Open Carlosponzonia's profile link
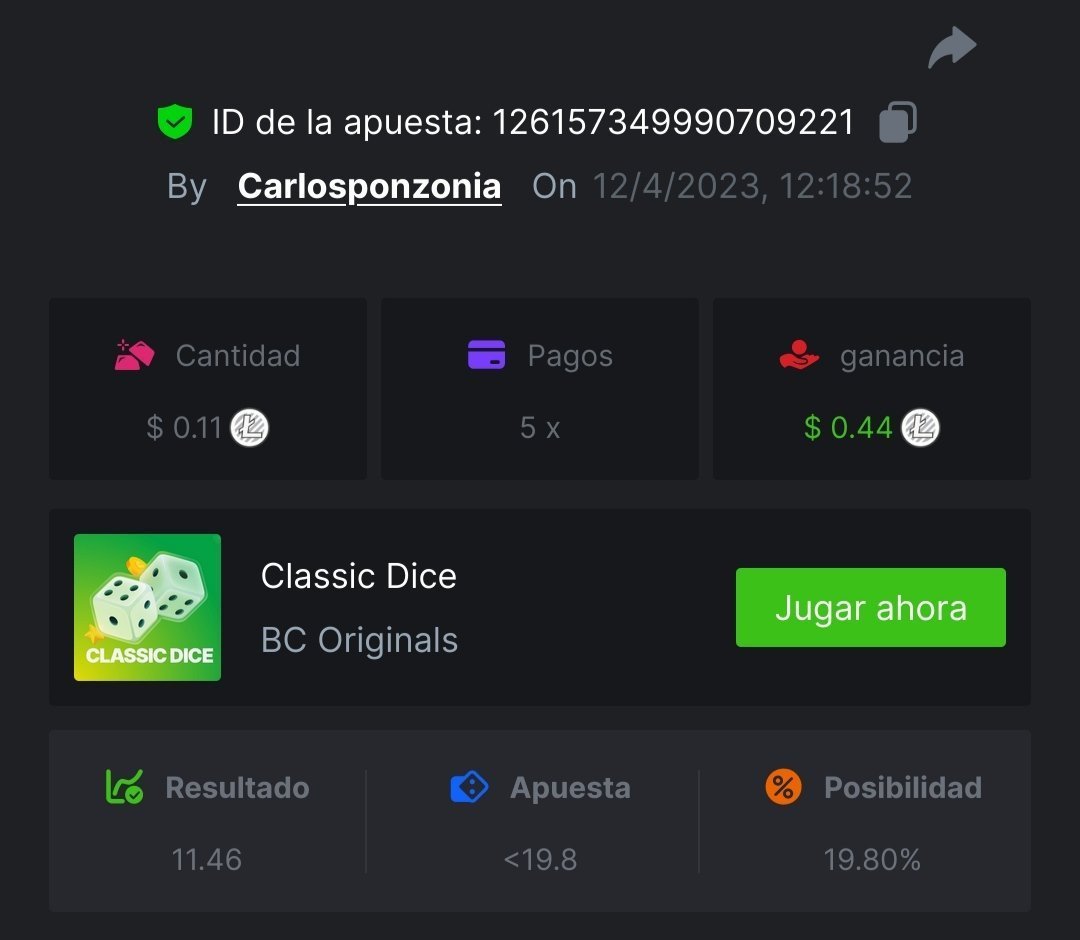The image size is (1080, 940). pyautogui.click(x=369, y=187)
